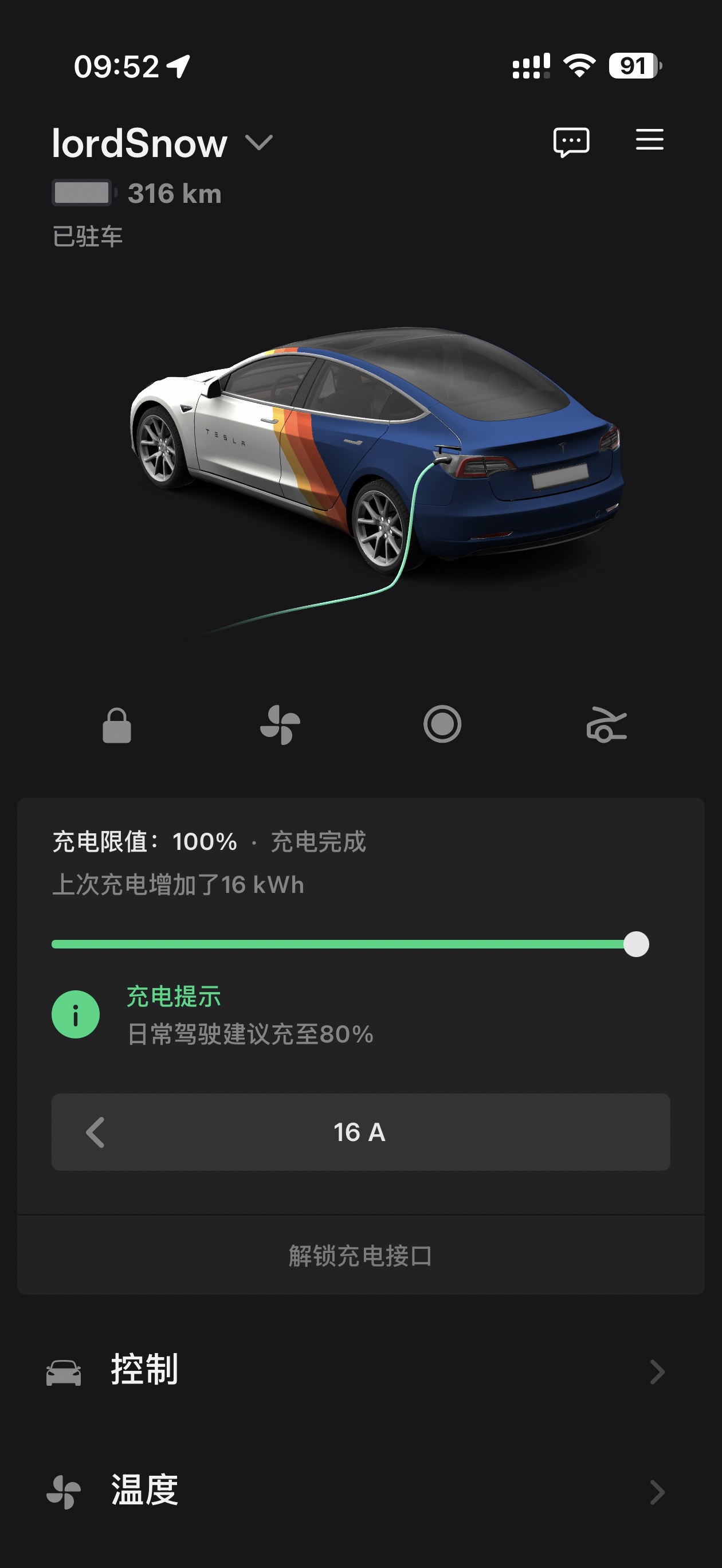Tap the message/chat icon at top right
The width and height of the screenshot is (722, 1568).
click(x=571, y=141)
